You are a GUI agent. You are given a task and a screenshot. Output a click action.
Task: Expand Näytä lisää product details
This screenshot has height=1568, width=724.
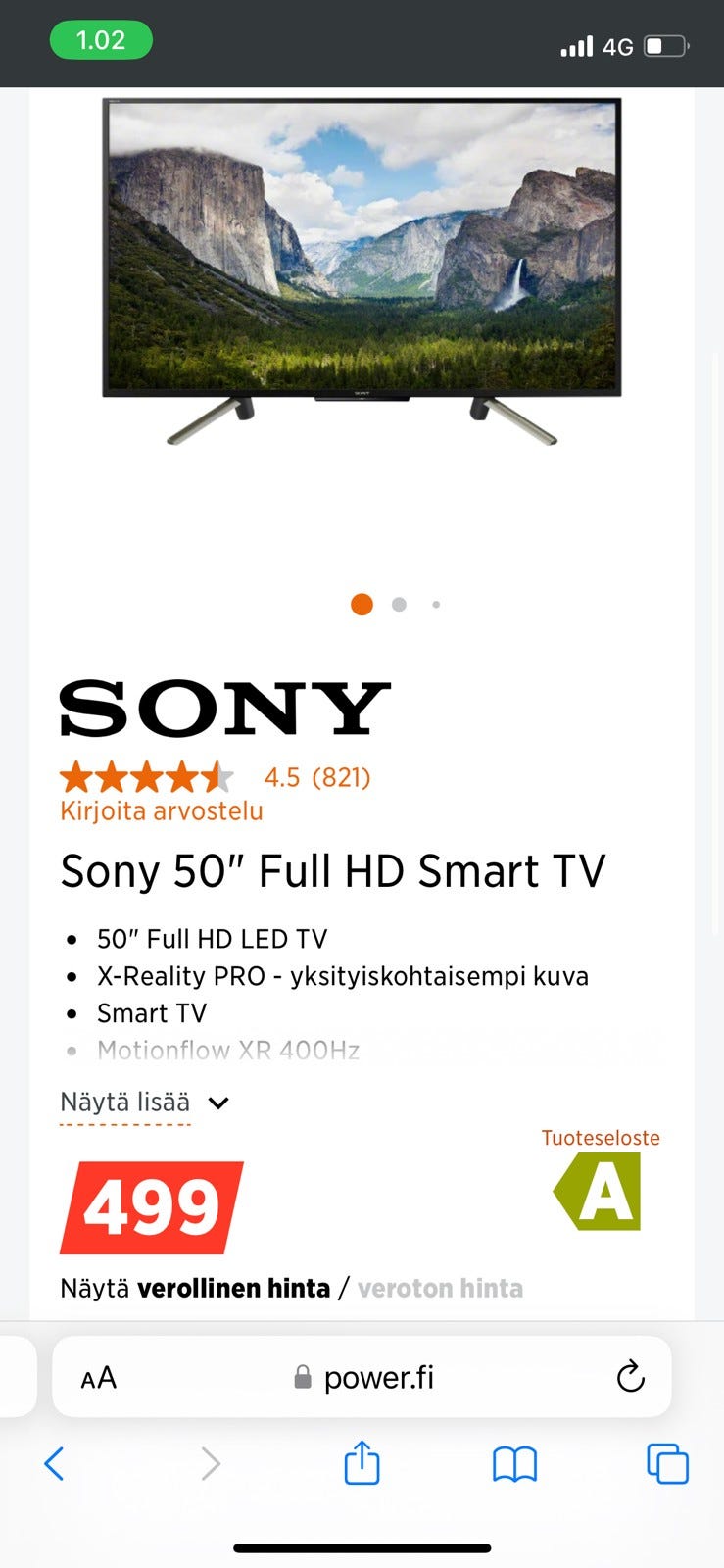coord(144,1102)
